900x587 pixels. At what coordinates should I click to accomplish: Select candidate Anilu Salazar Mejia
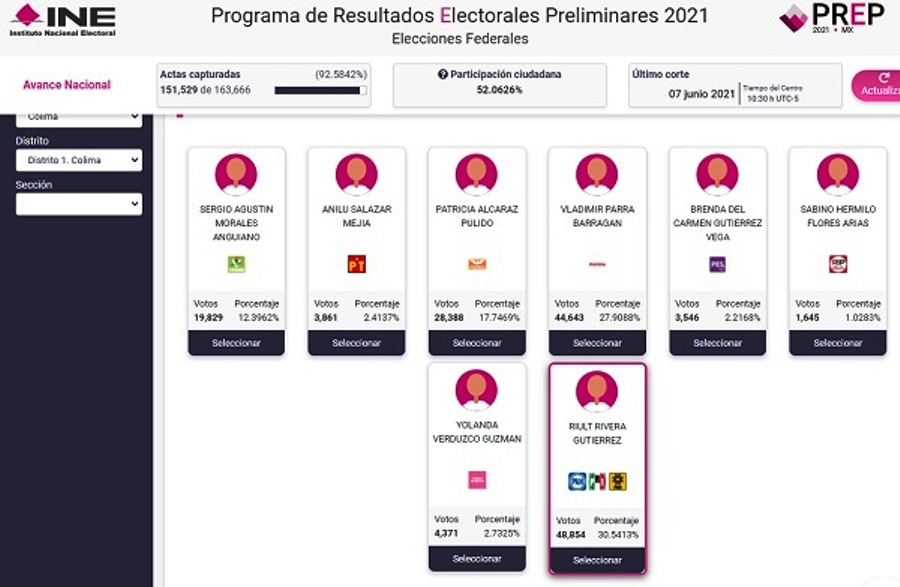[356, 343]
